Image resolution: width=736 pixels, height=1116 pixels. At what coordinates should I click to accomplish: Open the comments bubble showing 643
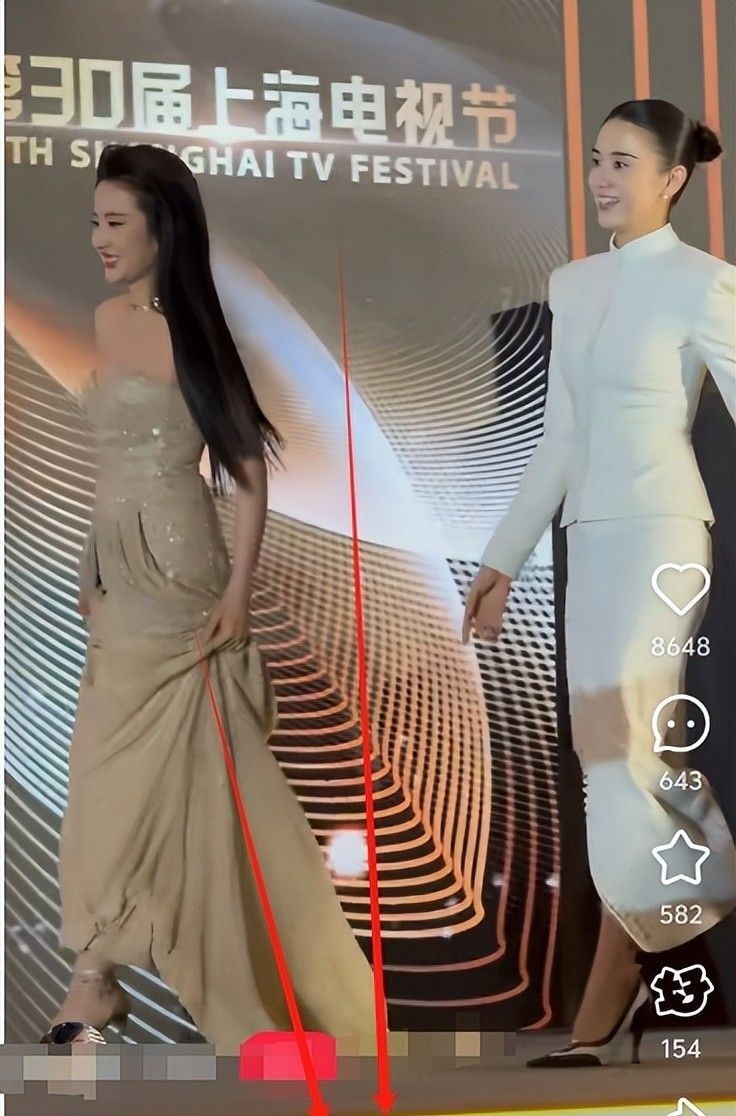coord(681,723)
